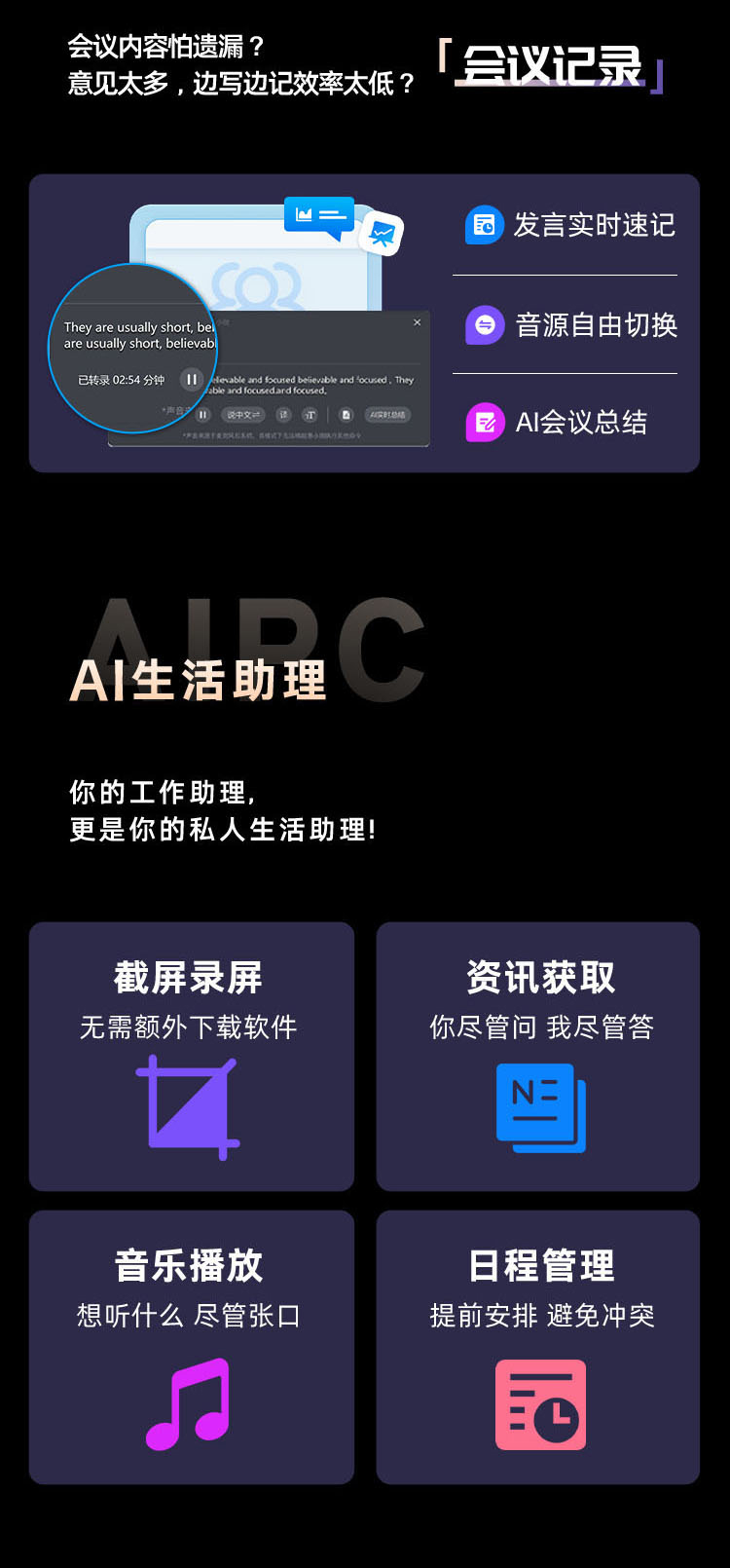The width and height of the screenshot is (730, 1568).
Task: Click the music note icon under 音乐播放
Action: 191,1402
